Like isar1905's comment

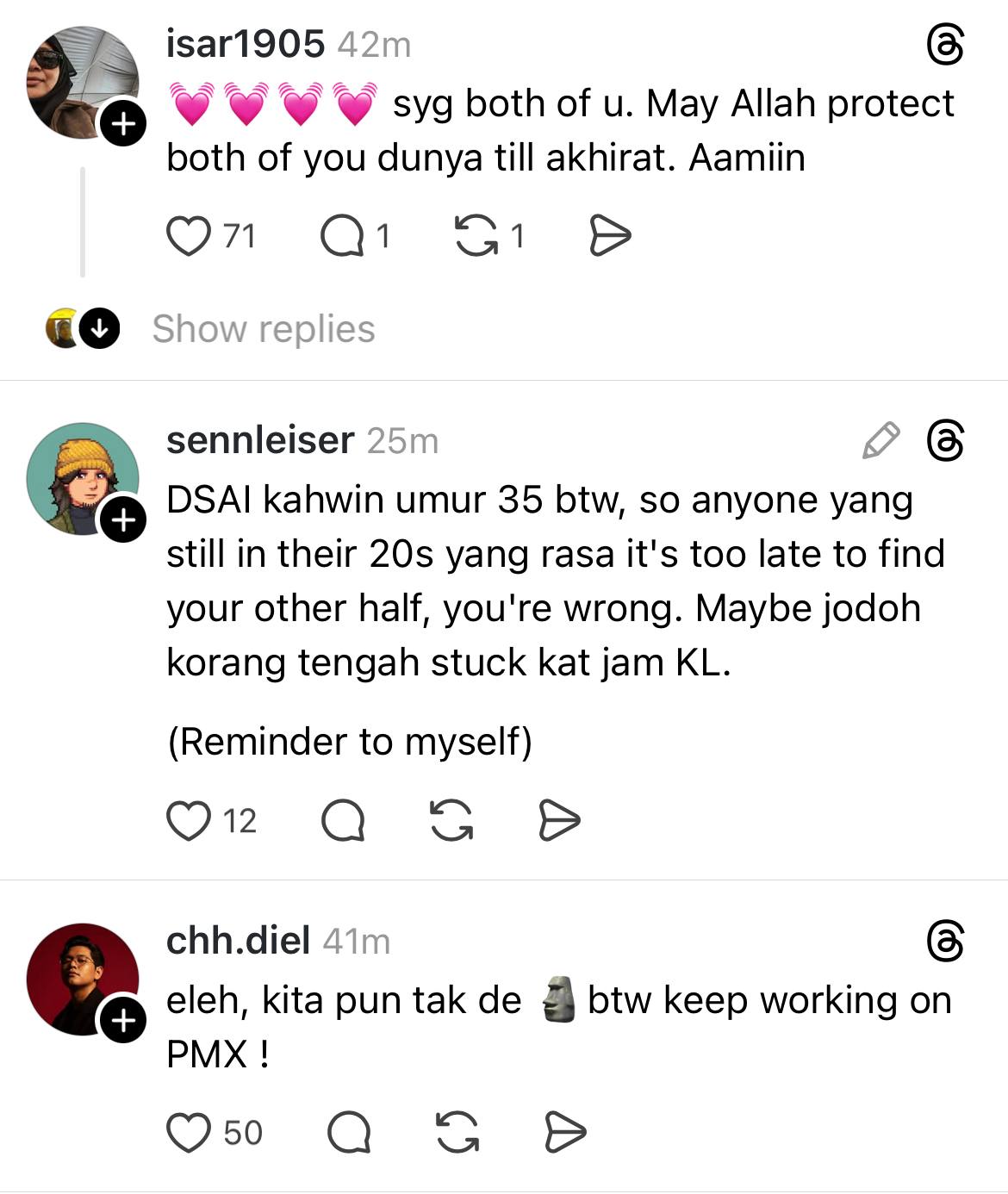189,236
